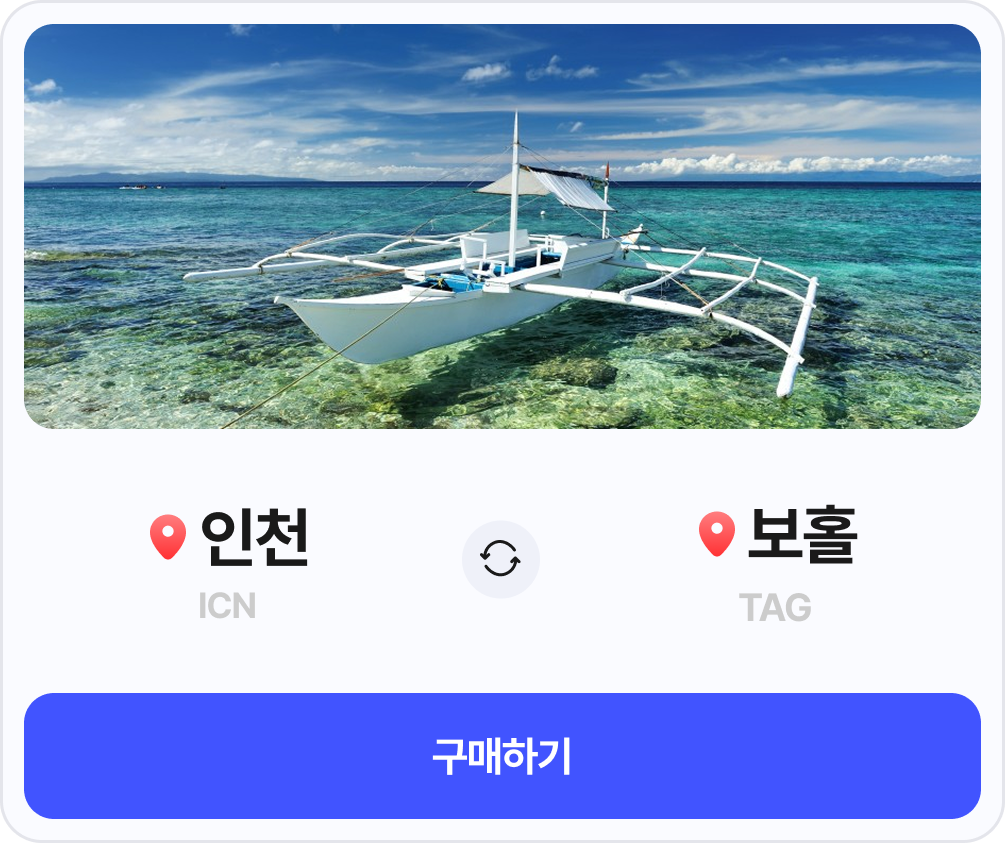Select the 인천 ICN departure field
Image resolution: width=1005 pixels, height=843 pixels.
[x=230, y=560]
